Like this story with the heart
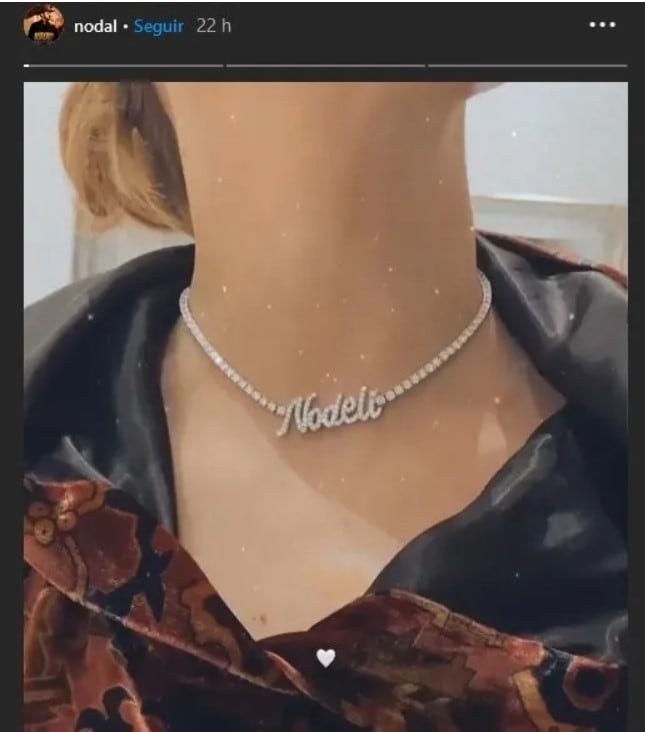 325,657
